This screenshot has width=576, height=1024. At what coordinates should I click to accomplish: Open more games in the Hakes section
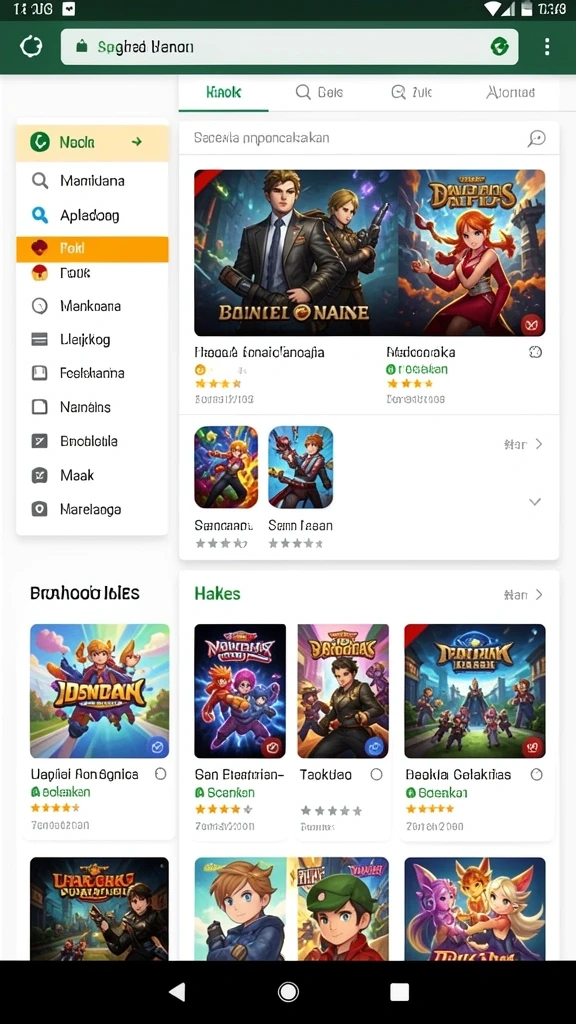524,594
